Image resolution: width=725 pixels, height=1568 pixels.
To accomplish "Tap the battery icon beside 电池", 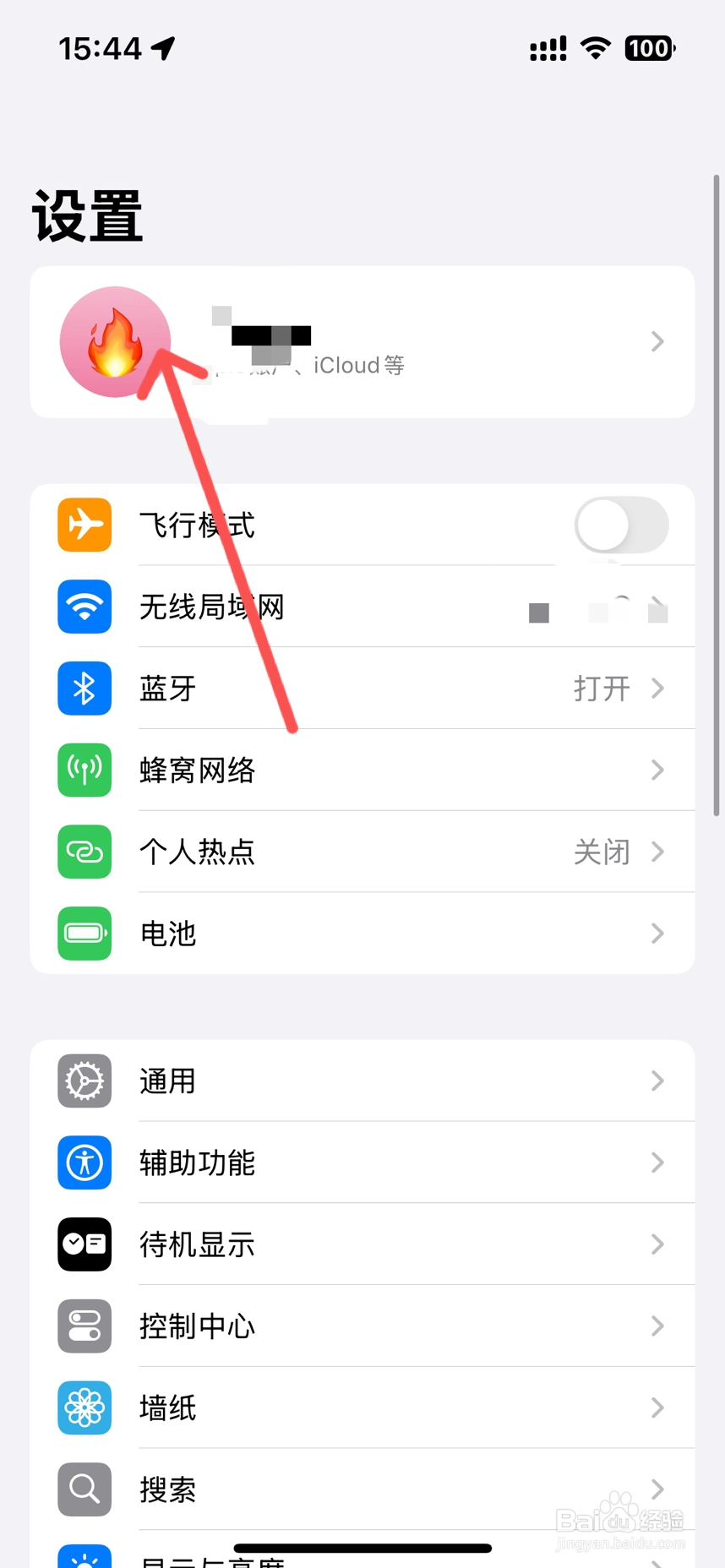I will point(84,934).
